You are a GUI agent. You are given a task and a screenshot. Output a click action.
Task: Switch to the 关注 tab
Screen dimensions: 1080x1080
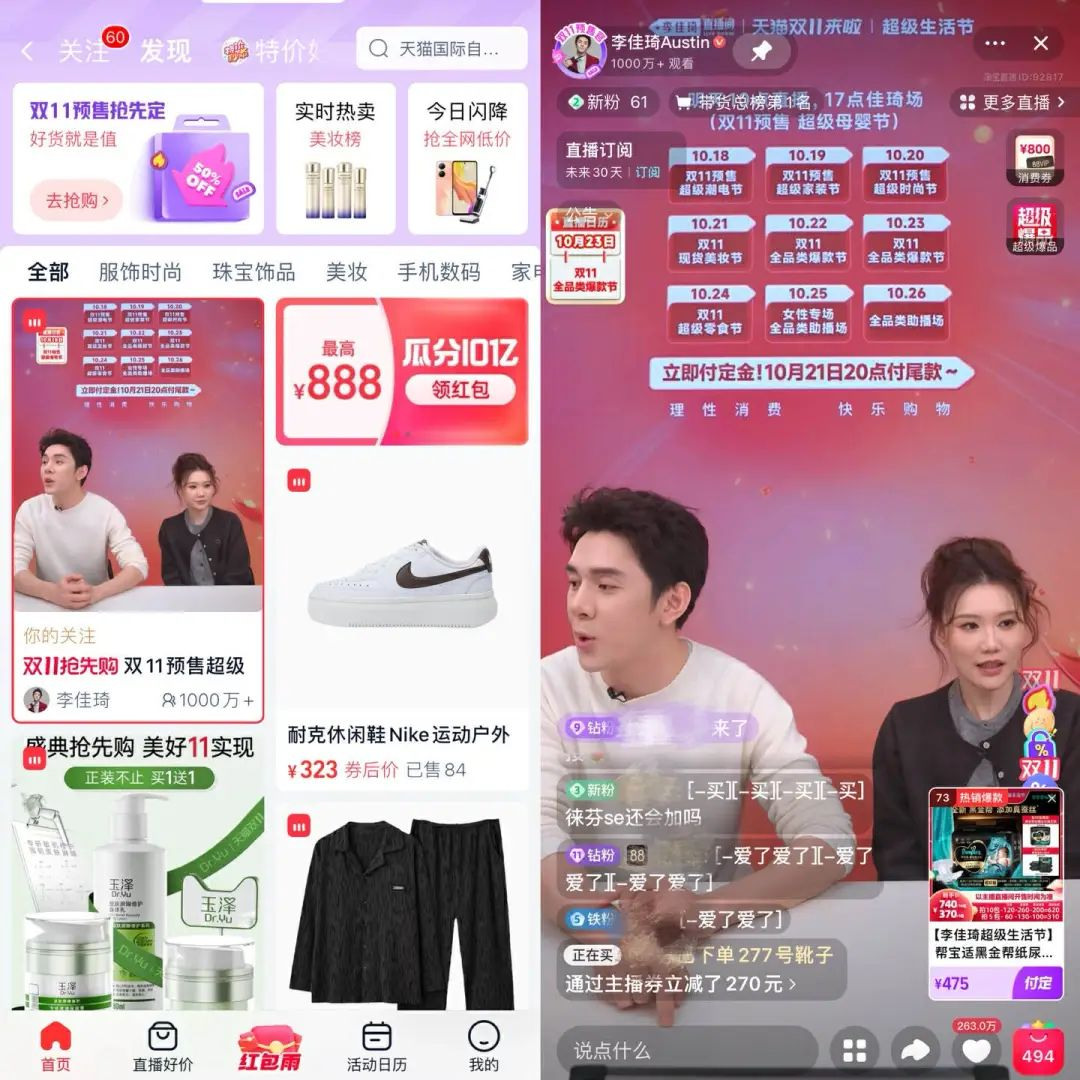[84, 51]
